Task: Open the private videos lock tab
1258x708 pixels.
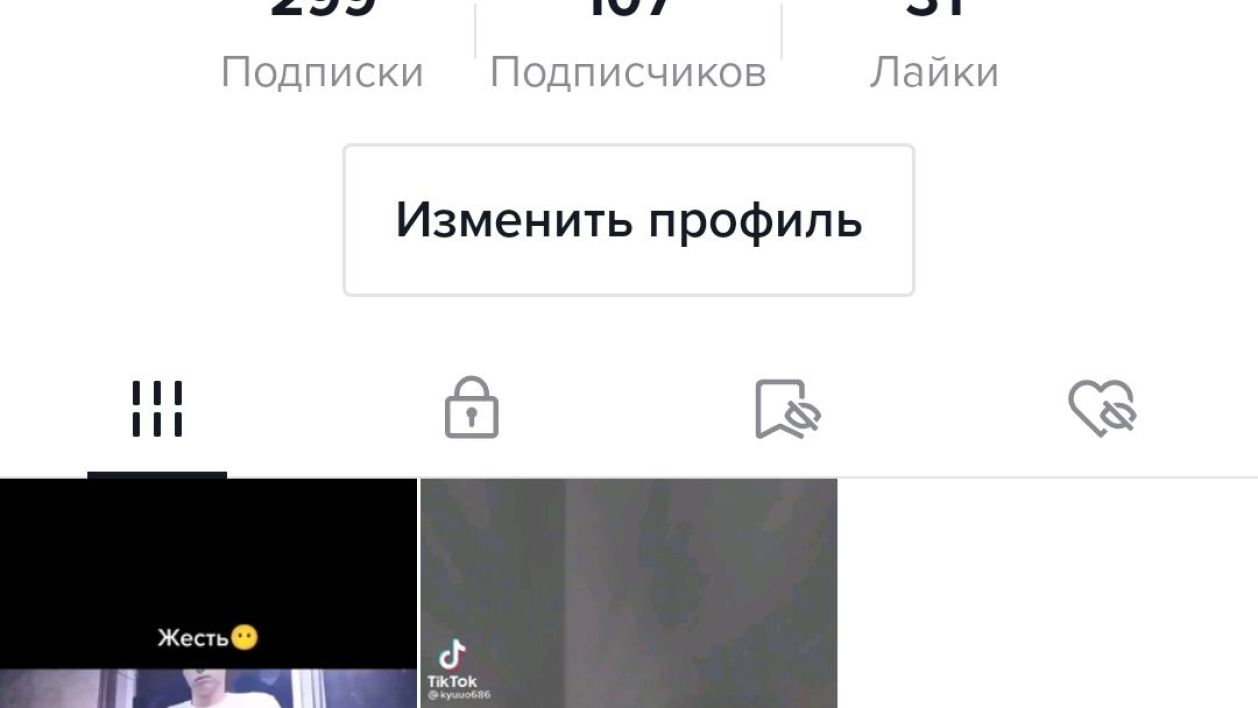Action: (471, 409)
